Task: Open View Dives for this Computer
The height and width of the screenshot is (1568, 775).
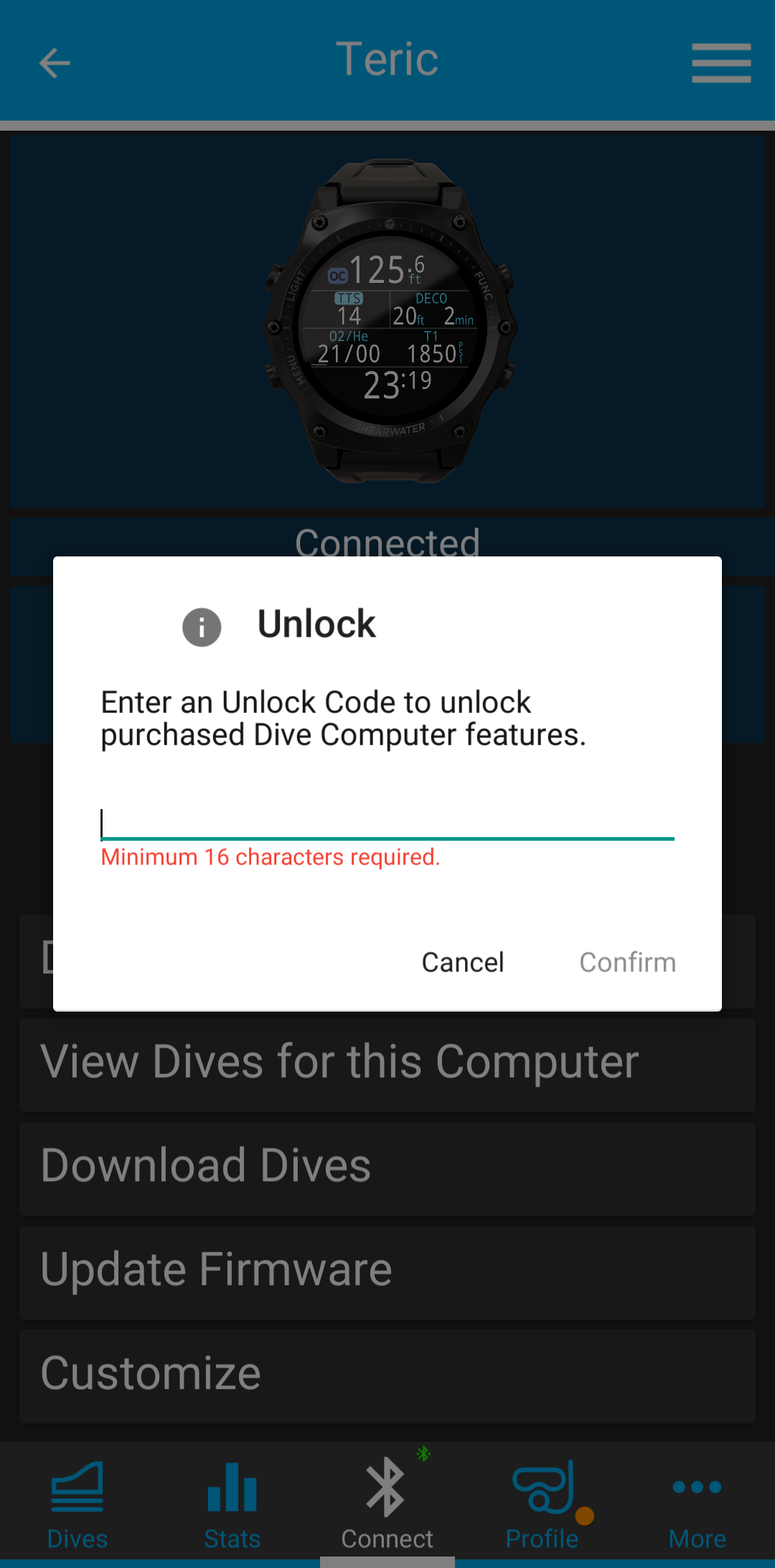Action: click(387, 1063)
